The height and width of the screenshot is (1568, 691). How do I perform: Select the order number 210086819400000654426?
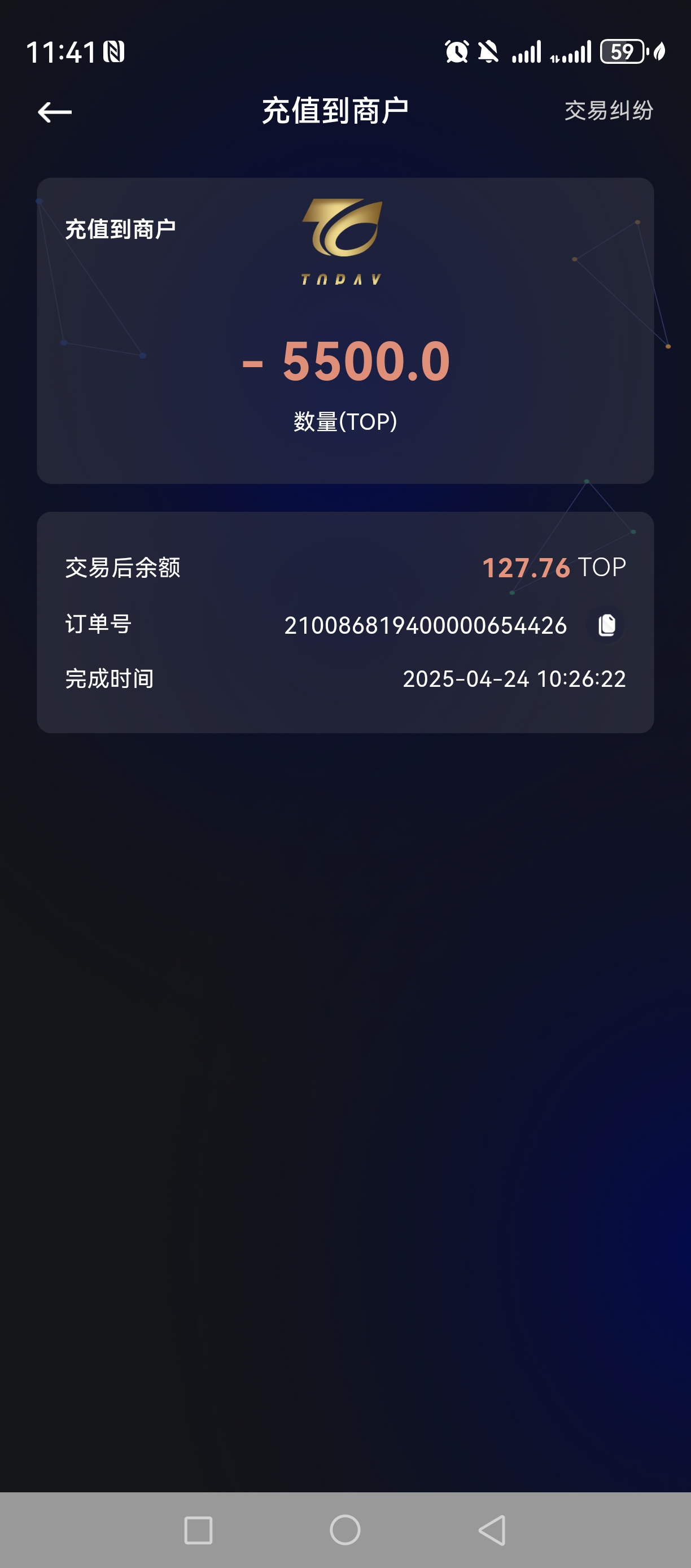[x=426, y=625]
